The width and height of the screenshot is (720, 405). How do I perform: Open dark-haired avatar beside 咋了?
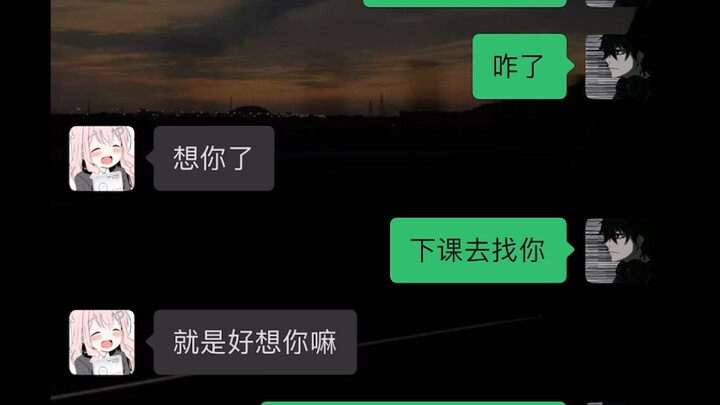coord(617,67)
